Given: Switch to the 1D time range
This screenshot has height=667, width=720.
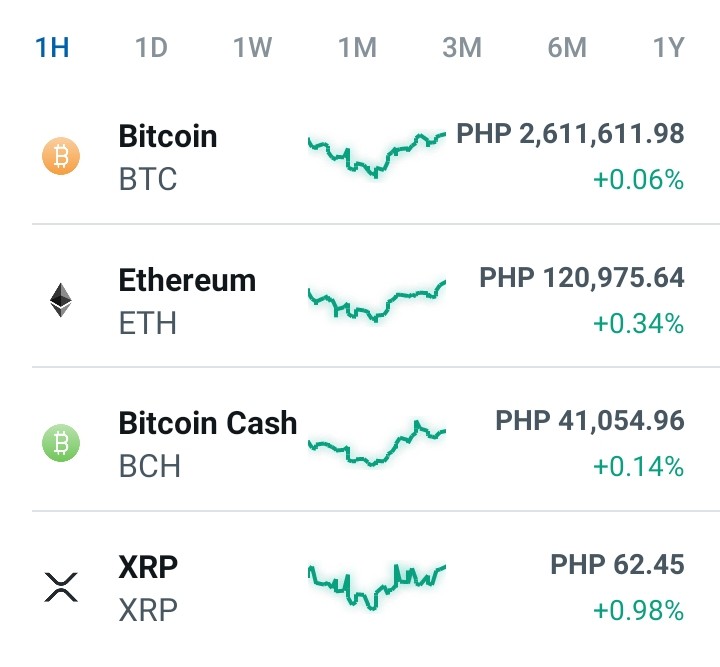Looking at the screenshot, I should (151, 47).
